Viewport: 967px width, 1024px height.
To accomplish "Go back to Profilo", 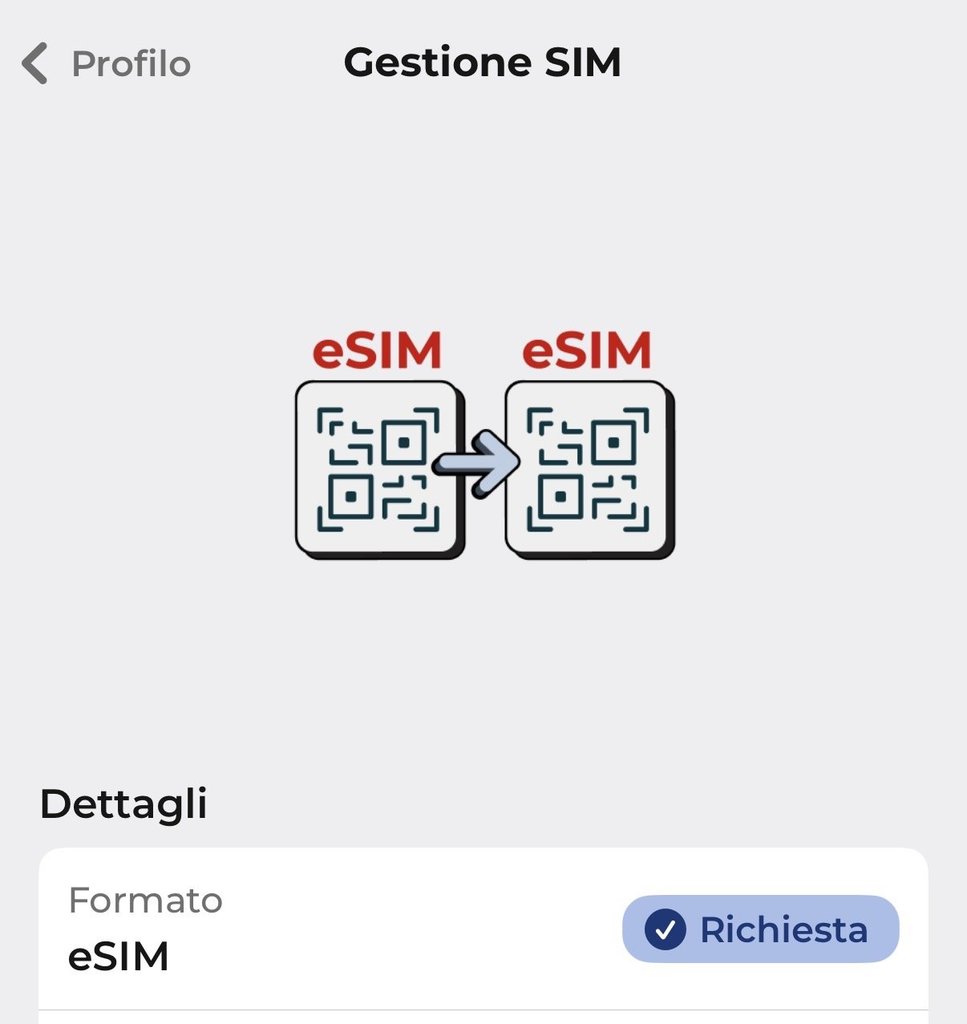I will coord(106,64).
